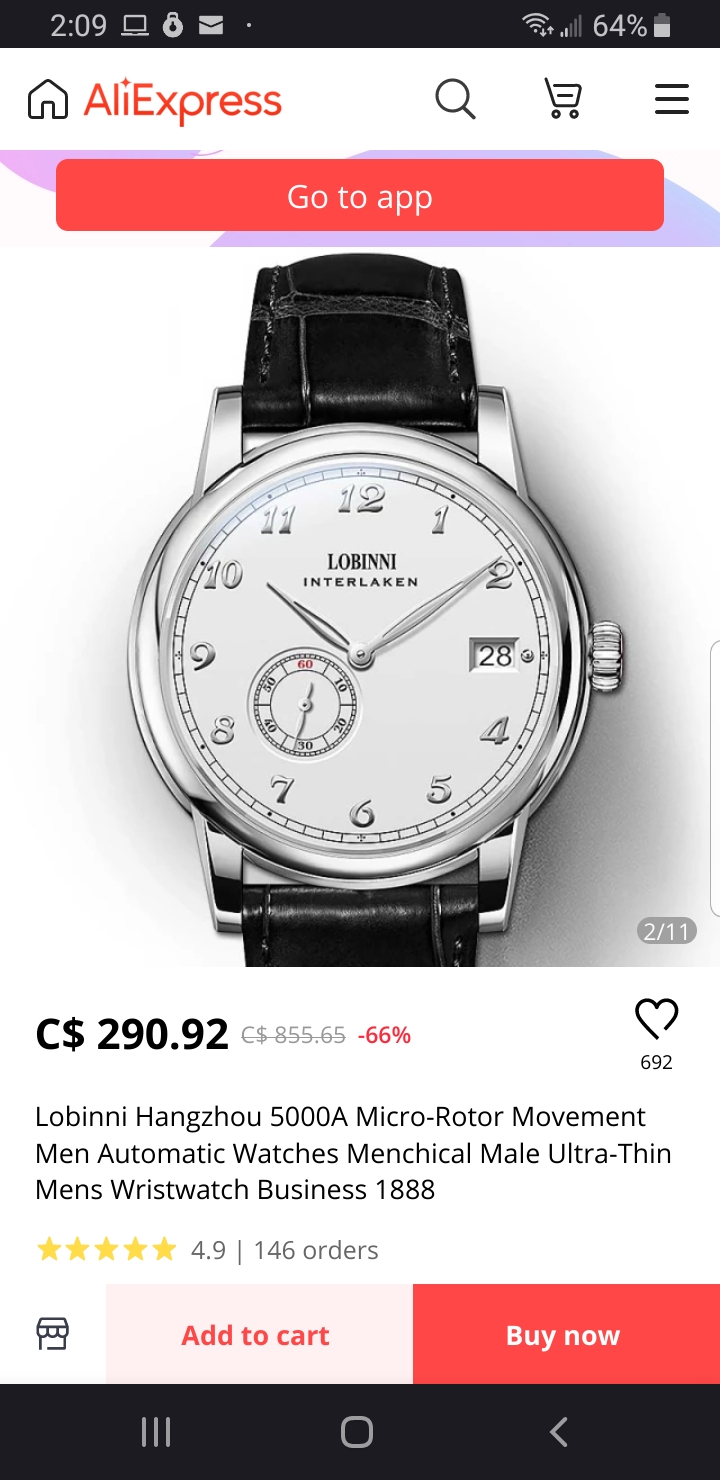Viewport: 720px width, 1480px height.
Task: Visit the seller's store icon
Action: click(x=53, y=1334)
